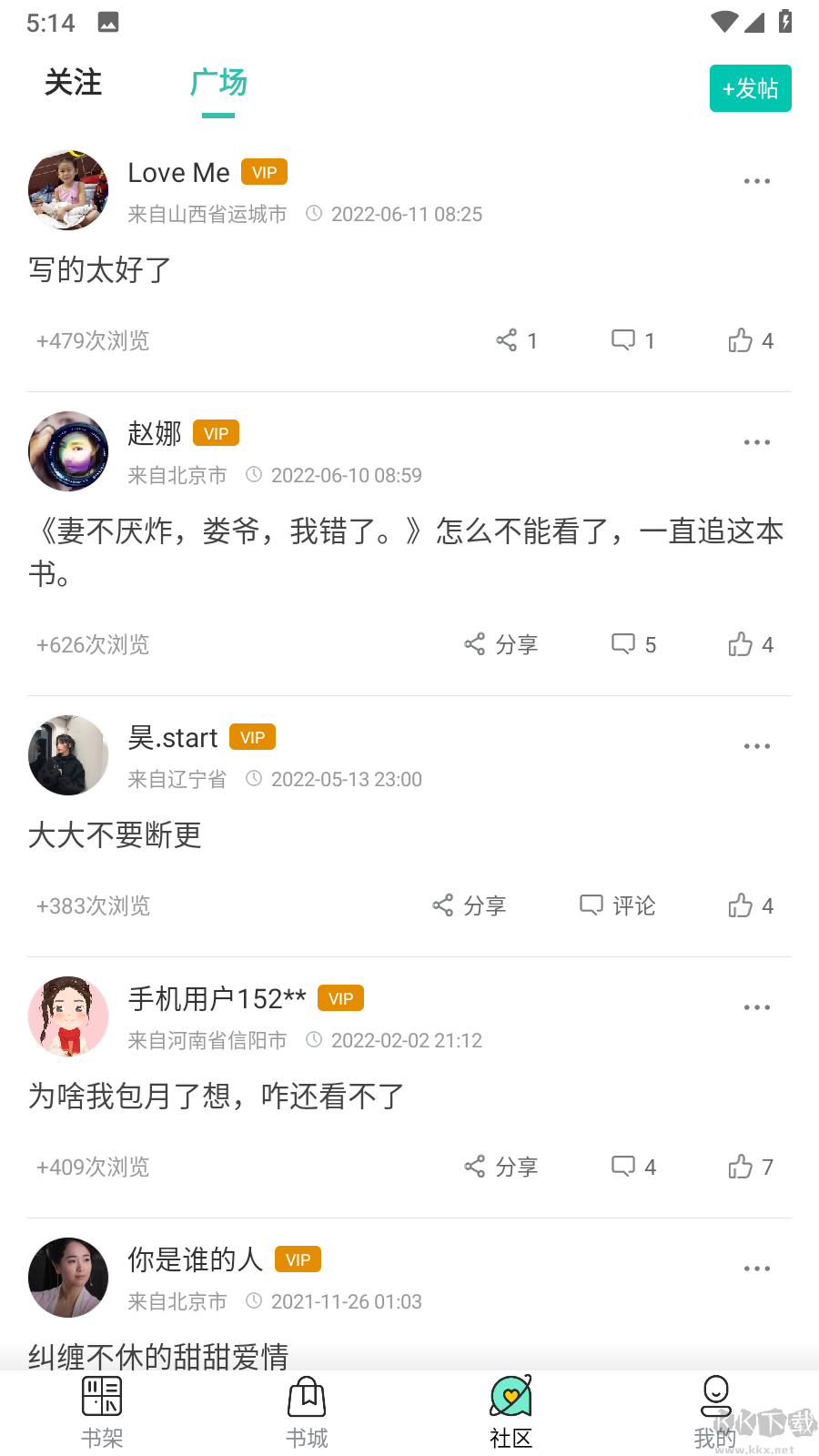Like 昊.start's post

(x=750, y=905)
